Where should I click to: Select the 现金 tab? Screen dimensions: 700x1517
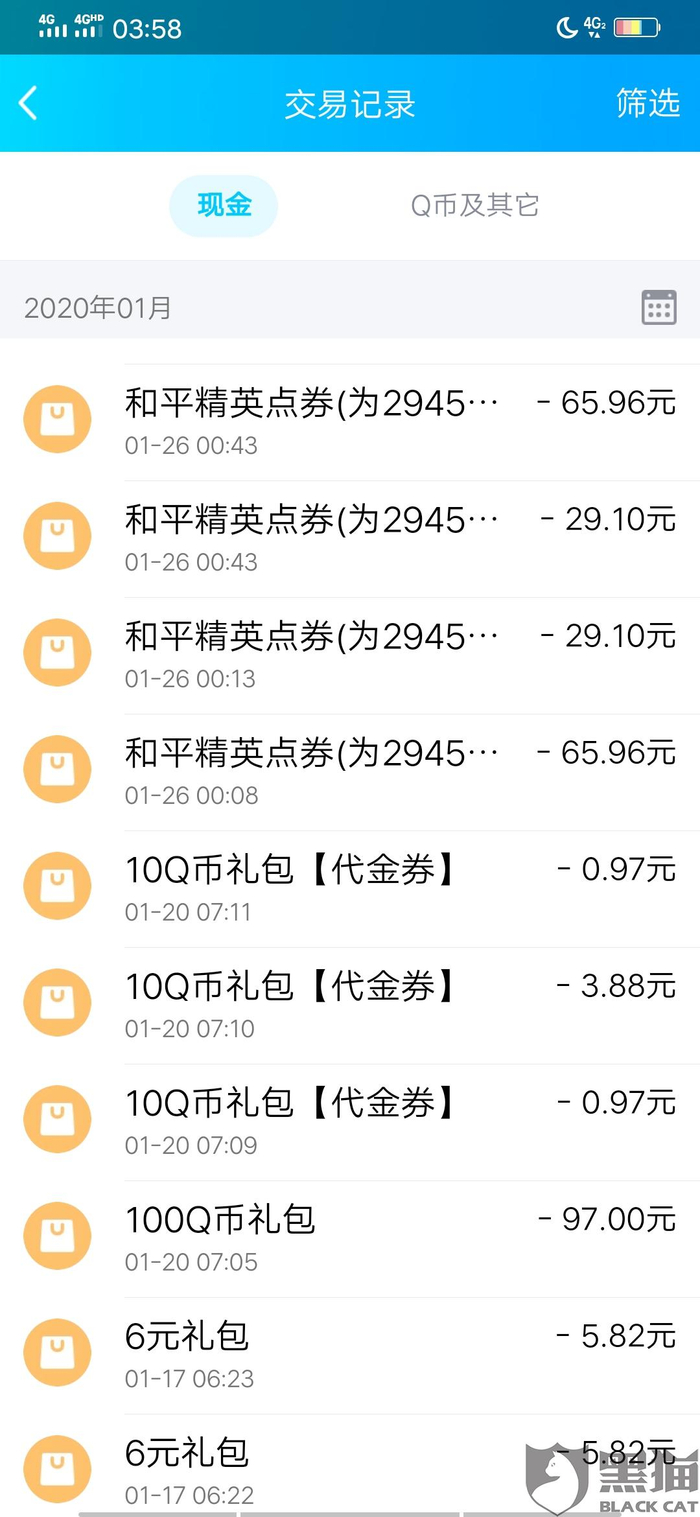click(223, 205)
